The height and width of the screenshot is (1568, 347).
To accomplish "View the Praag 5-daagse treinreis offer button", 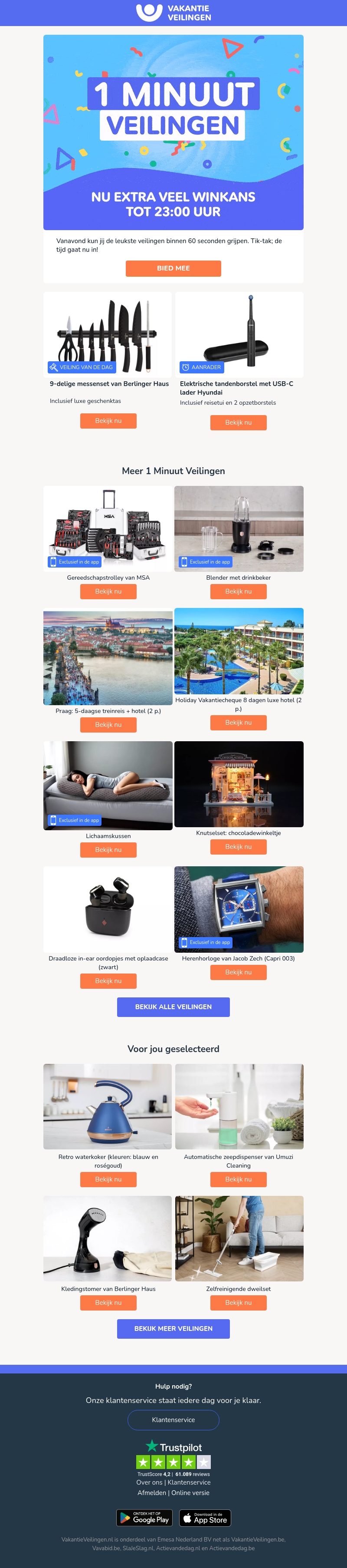I will 108,724.
